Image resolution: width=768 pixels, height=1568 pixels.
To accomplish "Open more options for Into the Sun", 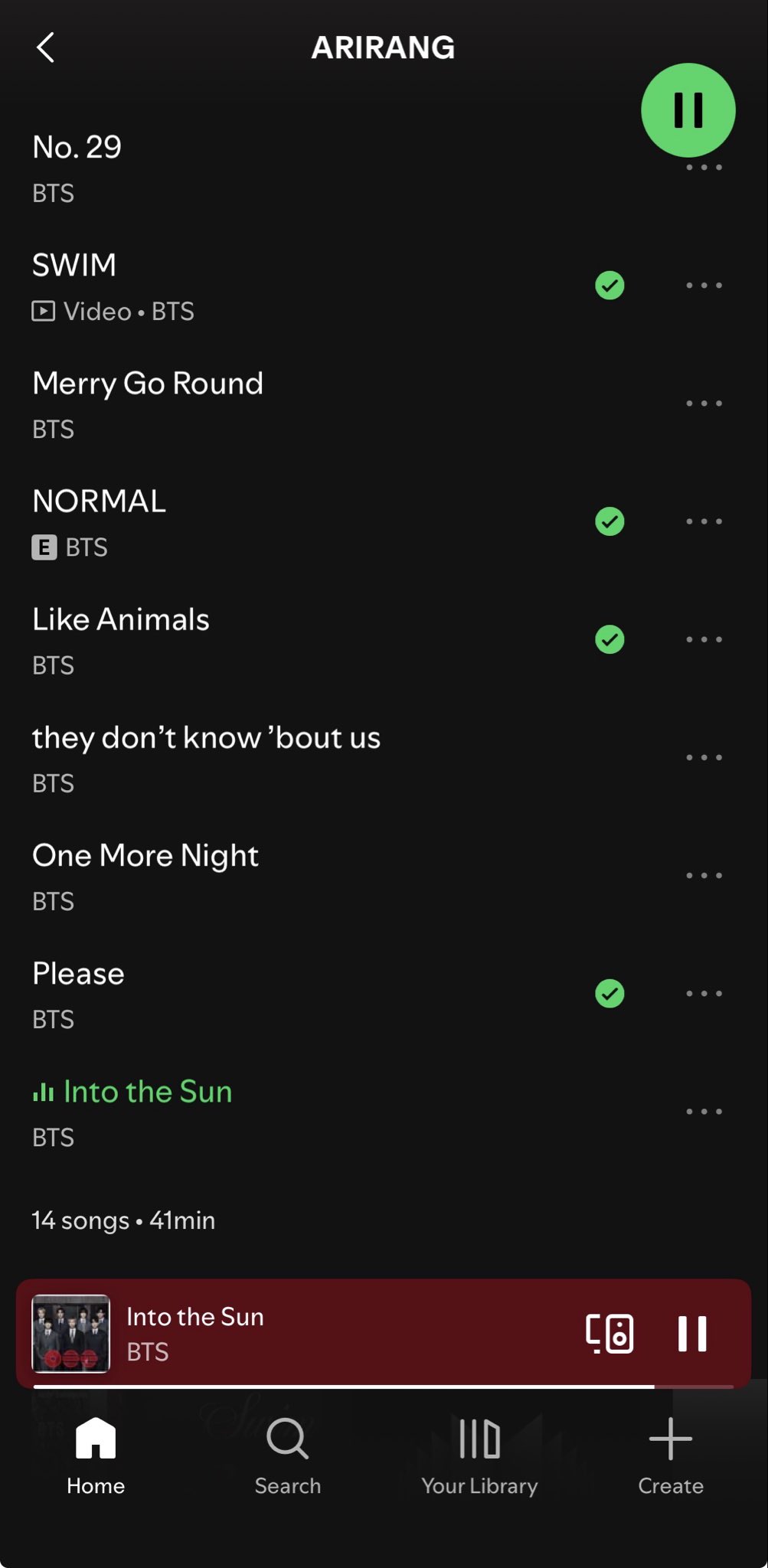I will click(x=704, y=1112).
